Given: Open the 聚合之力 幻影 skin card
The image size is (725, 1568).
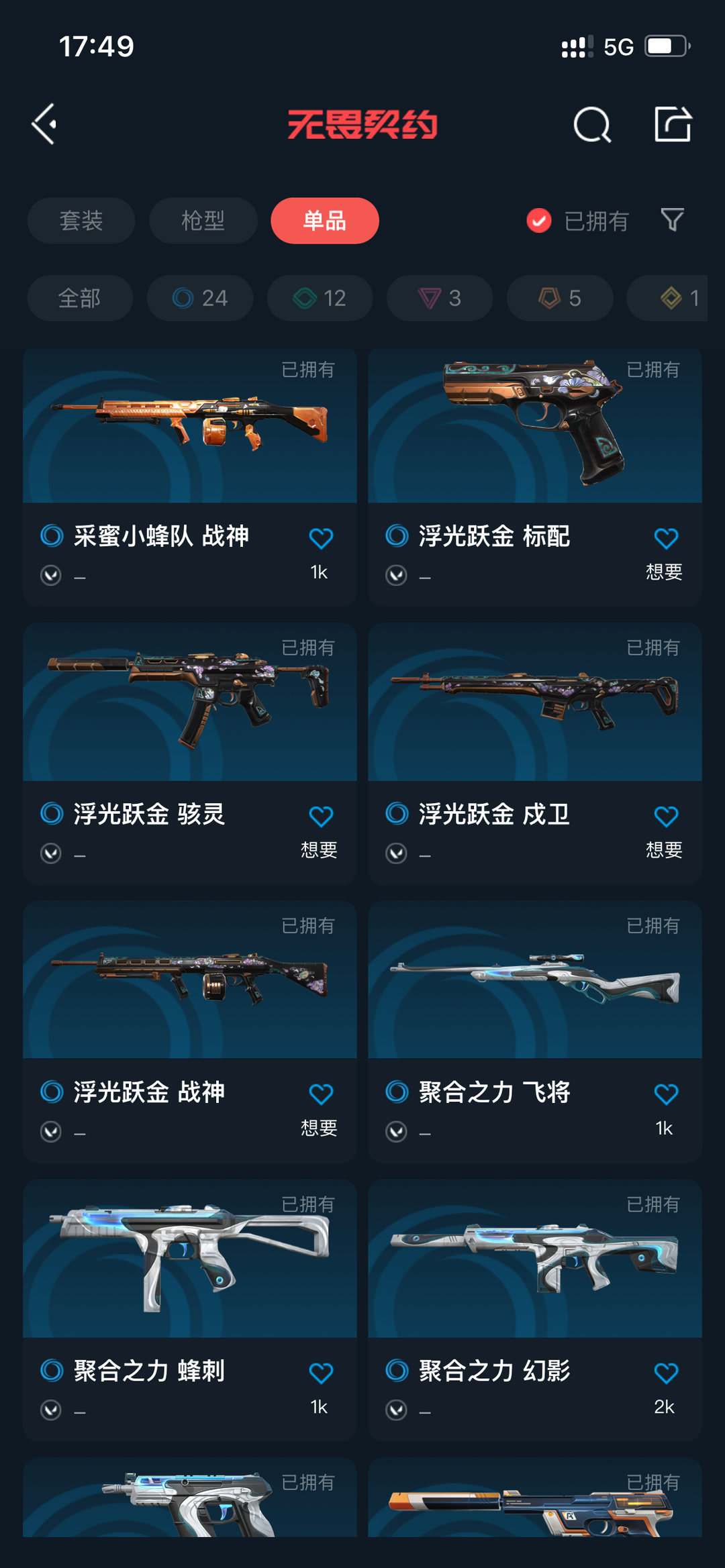Looking at the screenshot, I should pos(535,1310).
